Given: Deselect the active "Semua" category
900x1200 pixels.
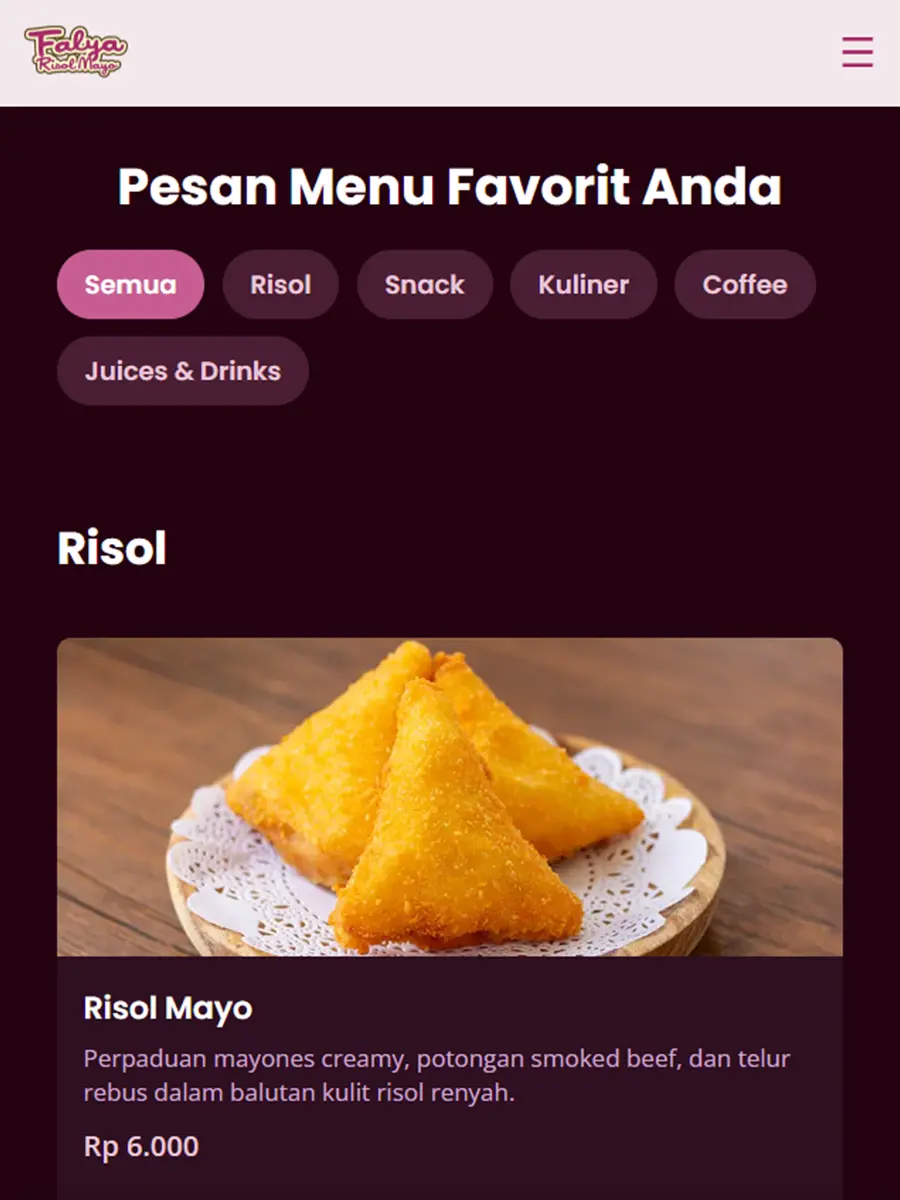Looking at the screenshot, I should point(130,284).
